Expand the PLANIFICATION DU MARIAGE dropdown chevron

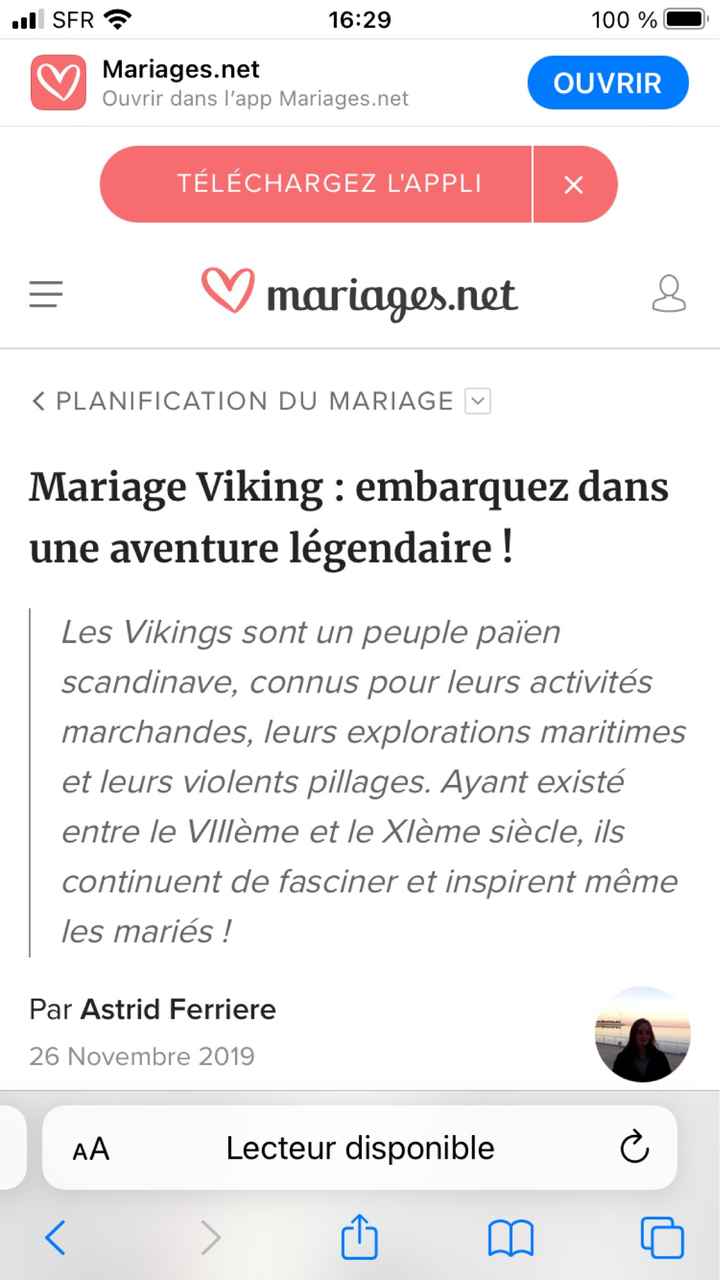tap(478, 400)
